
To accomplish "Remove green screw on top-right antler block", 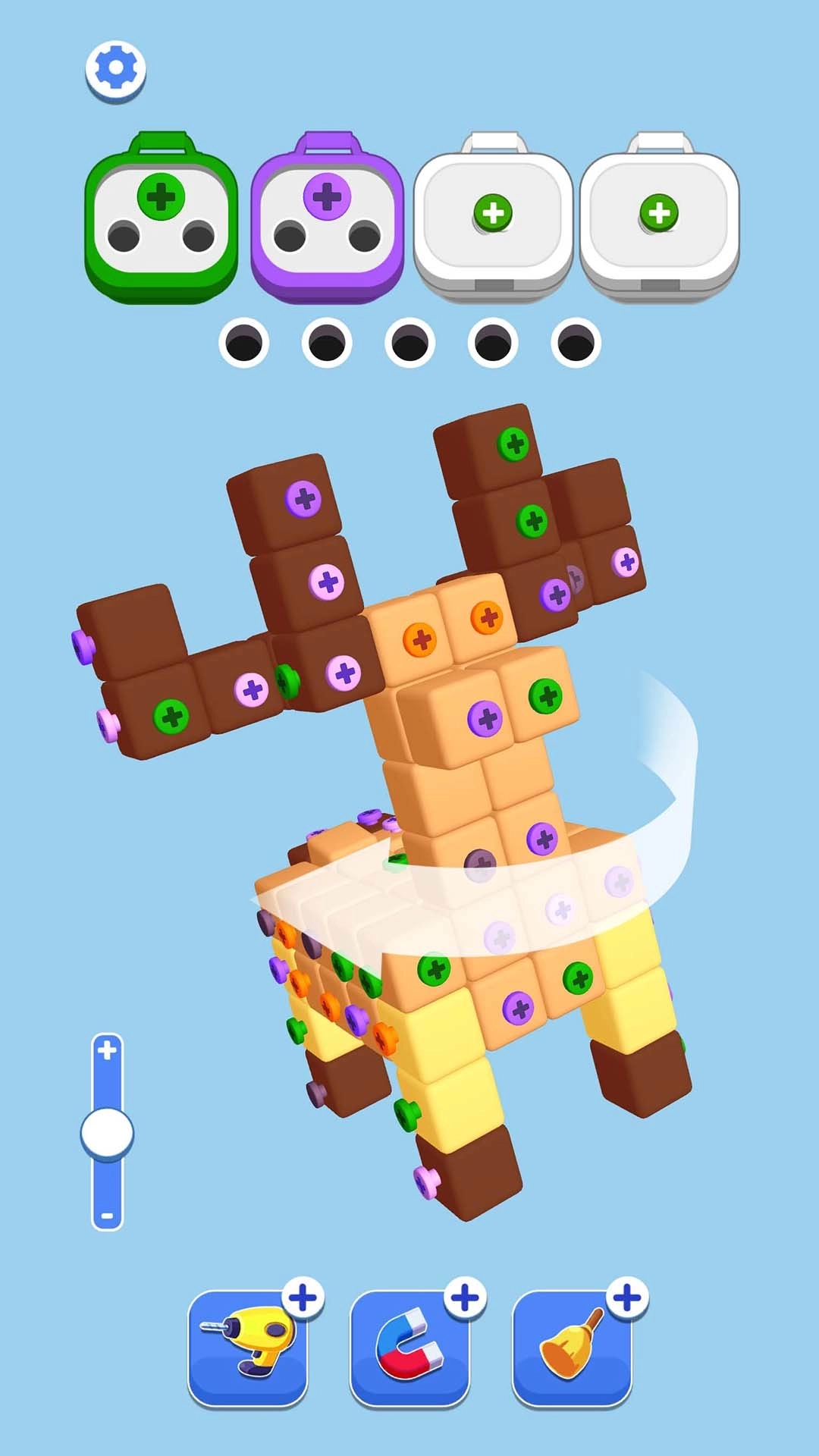I will (513, 444).
